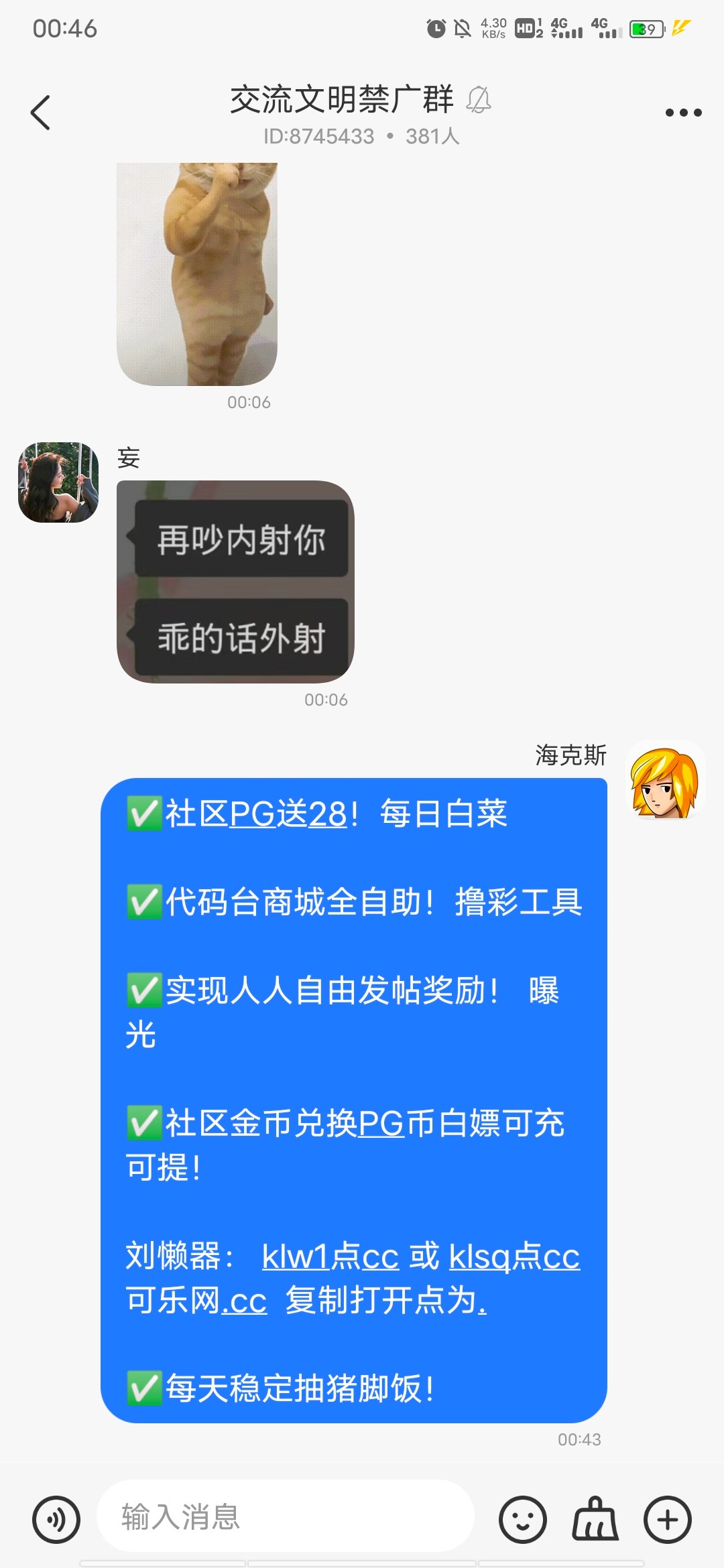Open the klw1点cc link
The image size is (724, 1568).
coord(330,1256)
